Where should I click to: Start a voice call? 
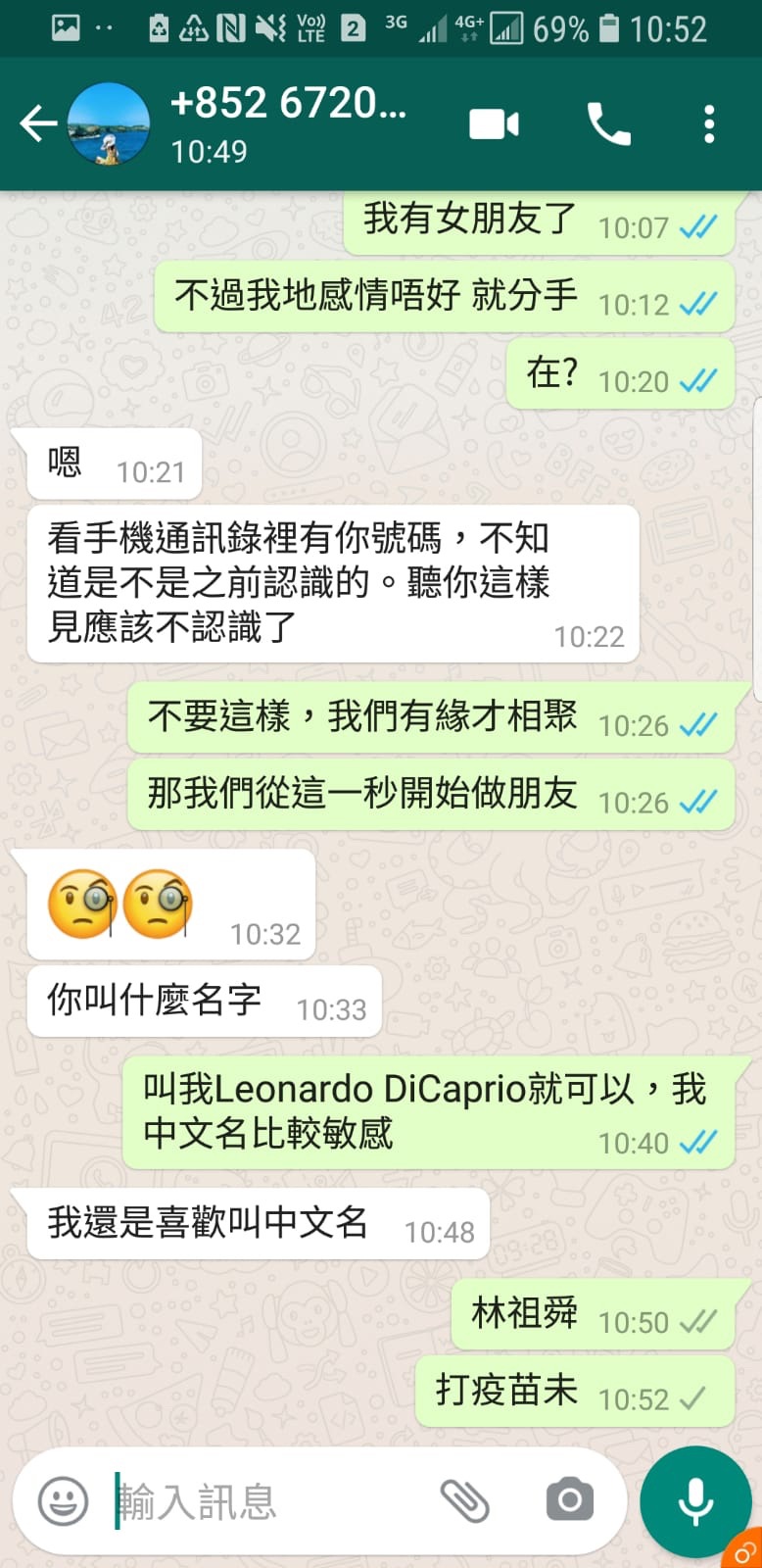point(608,124)
